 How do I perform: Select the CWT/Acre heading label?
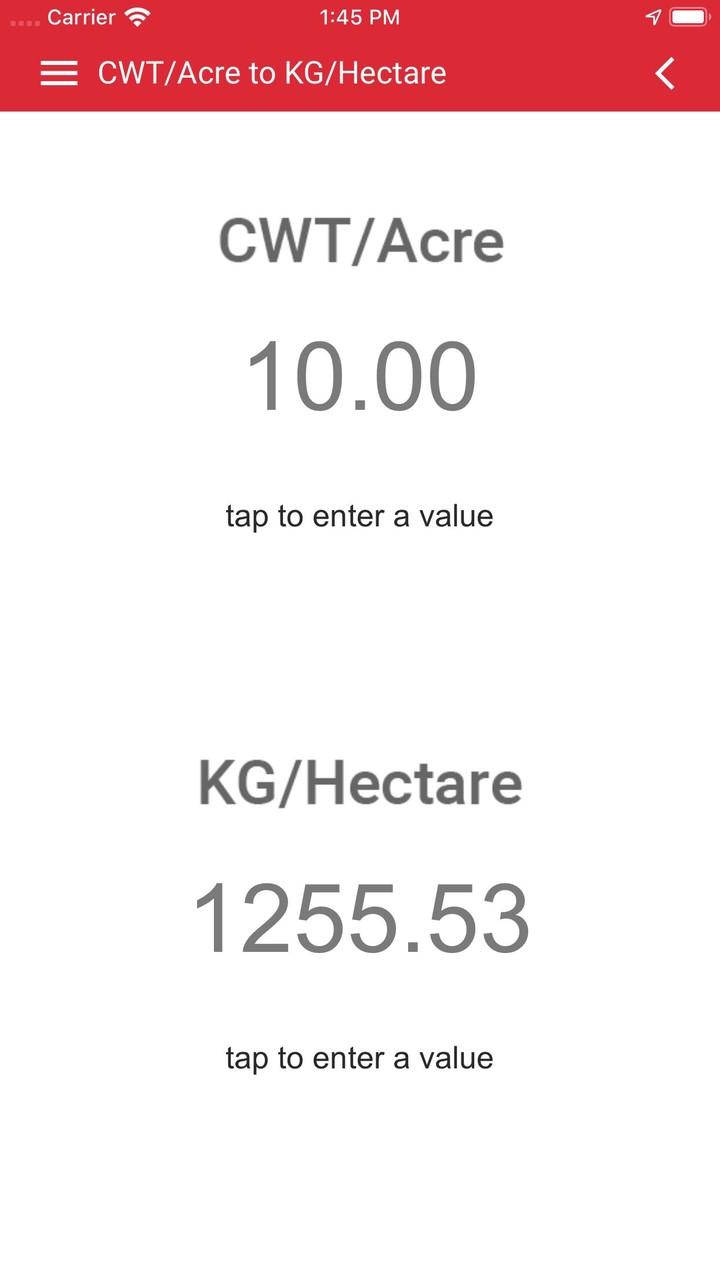pos(360,240)
